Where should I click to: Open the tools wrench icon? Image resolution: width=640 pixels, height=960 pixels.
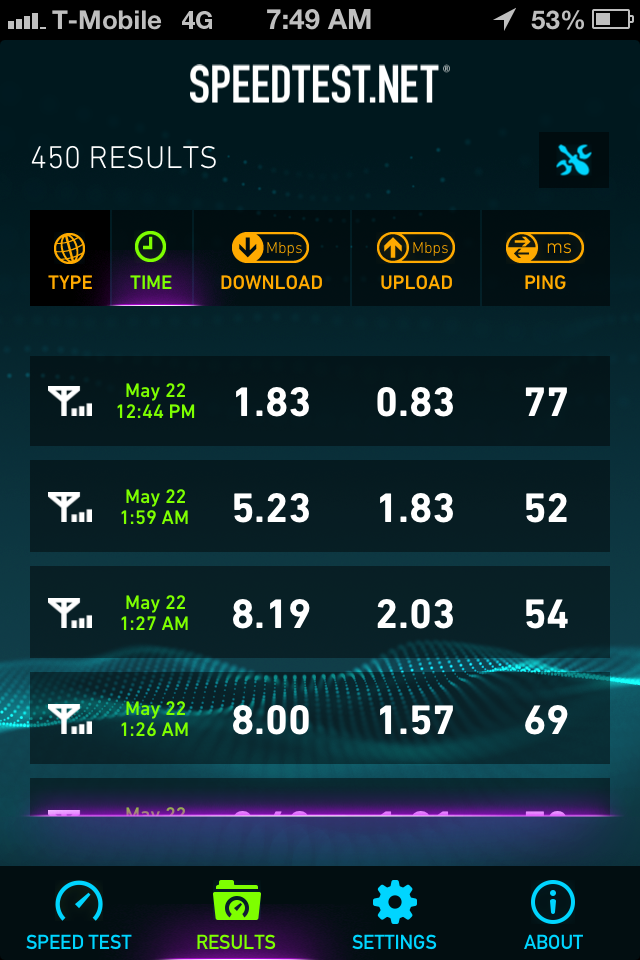[574, 160]
